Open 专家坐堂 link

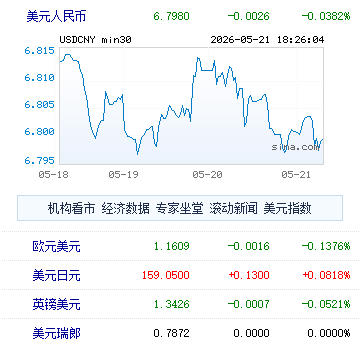pyautogui.click(x=179, y=209)
